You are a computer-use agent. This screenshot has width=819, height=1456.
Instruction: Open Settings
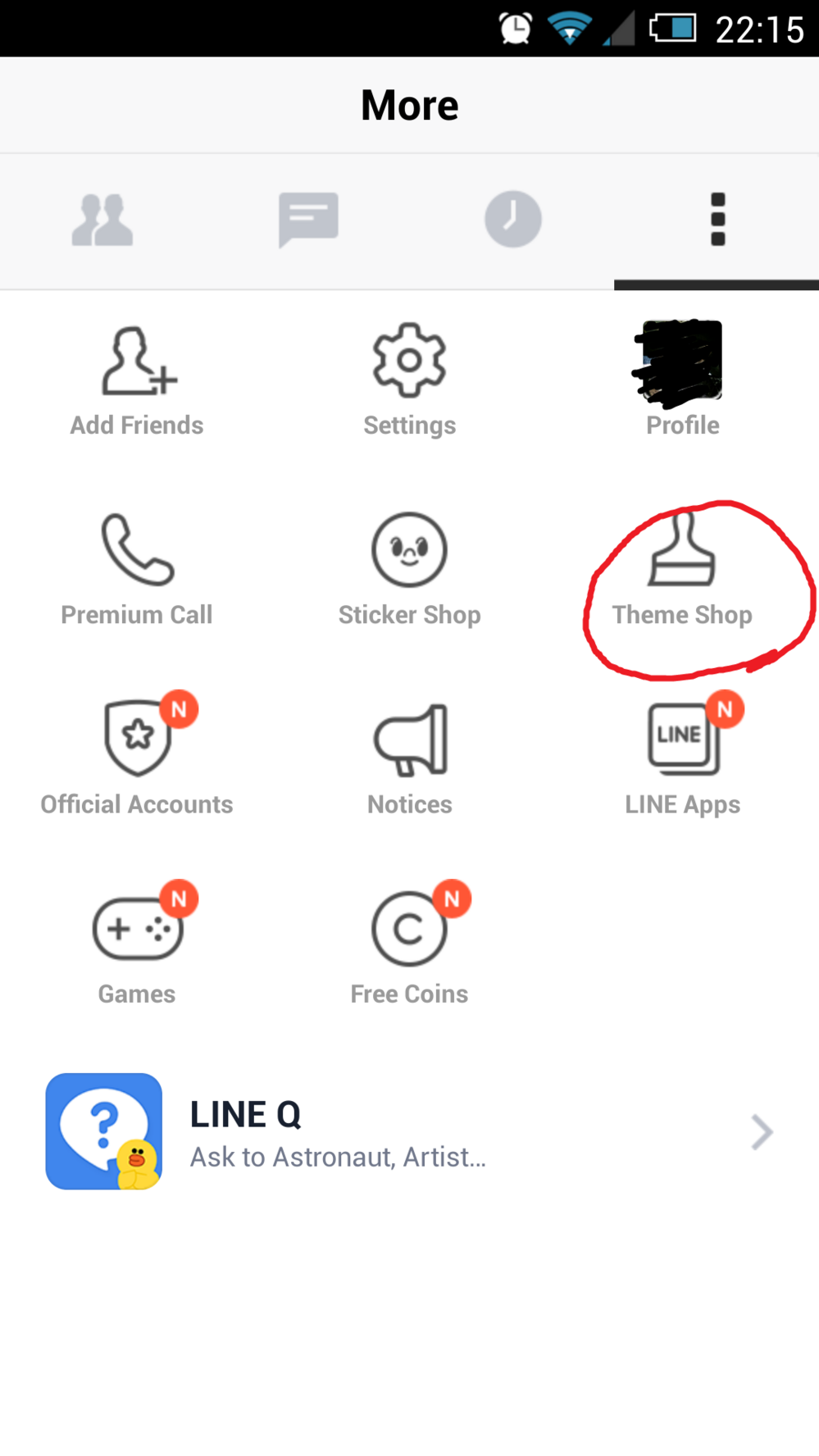pos(409,380)
